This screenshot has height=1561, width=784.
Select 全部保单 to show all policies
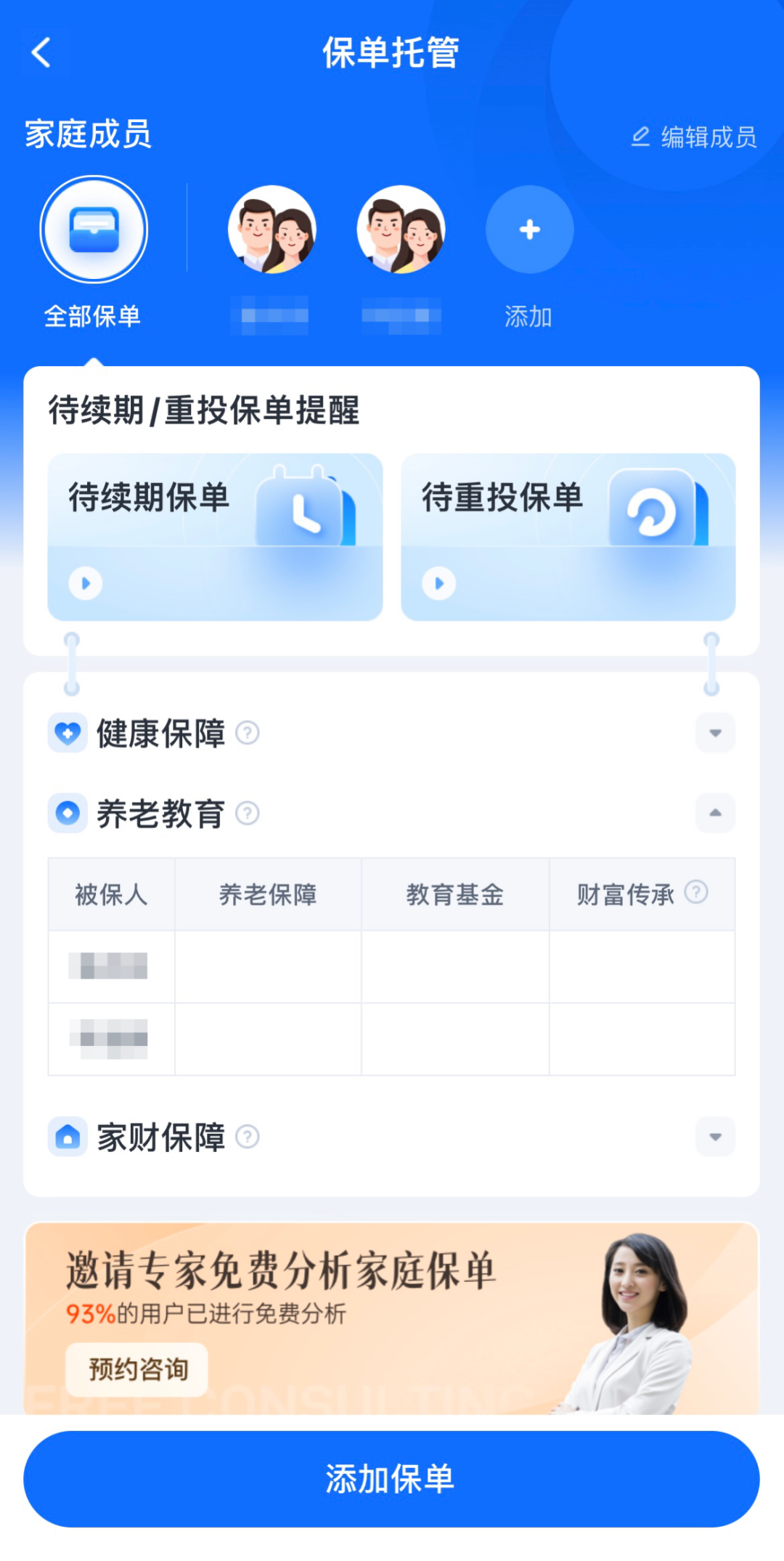pos(94,230)
